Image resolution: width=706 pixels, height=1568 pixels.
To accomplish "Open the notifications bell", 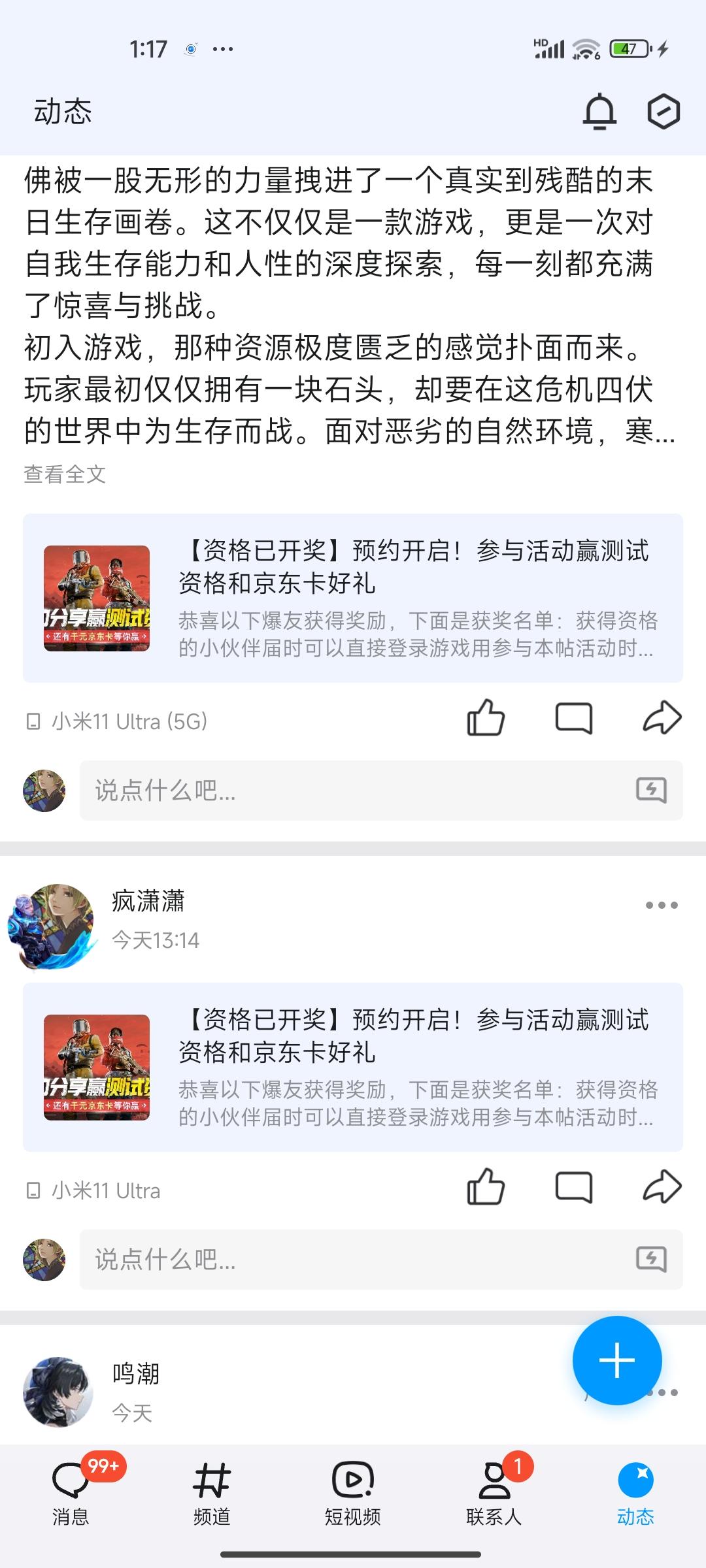I will pyautogui.click(x=599, y=112).
